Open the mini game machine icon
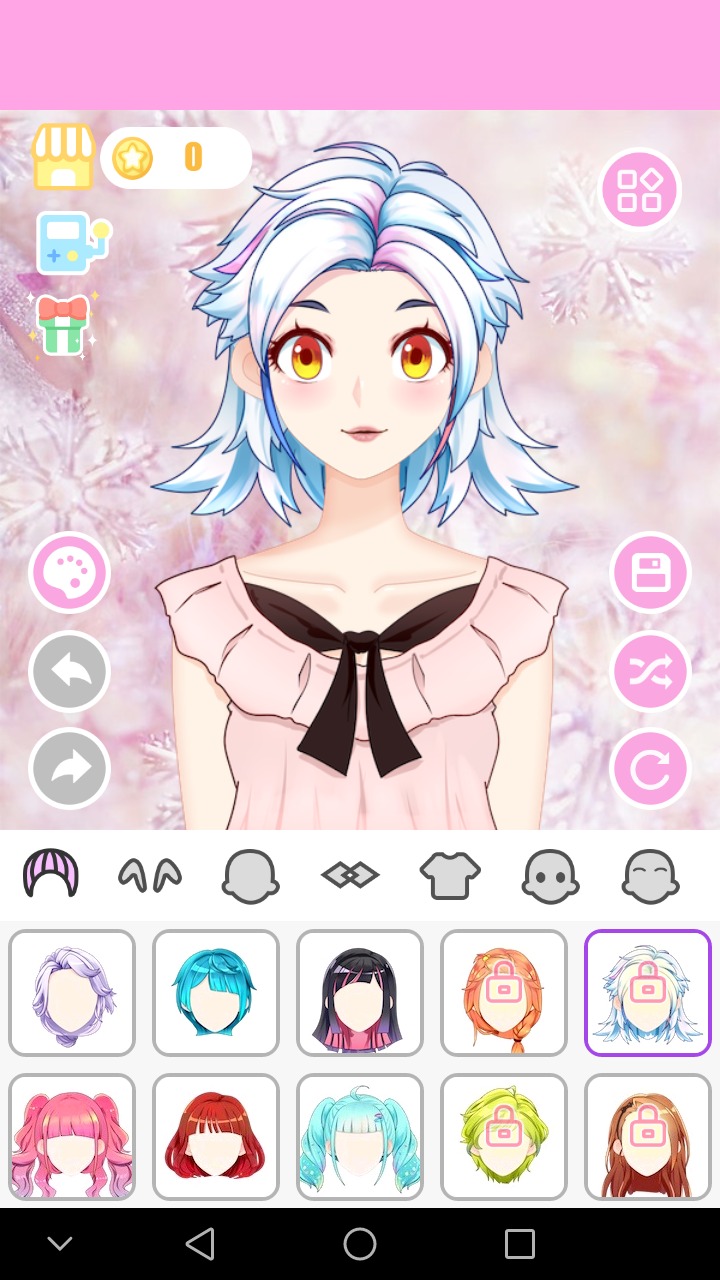Screen dimensions: 720x1280 (x=70, y=243)
